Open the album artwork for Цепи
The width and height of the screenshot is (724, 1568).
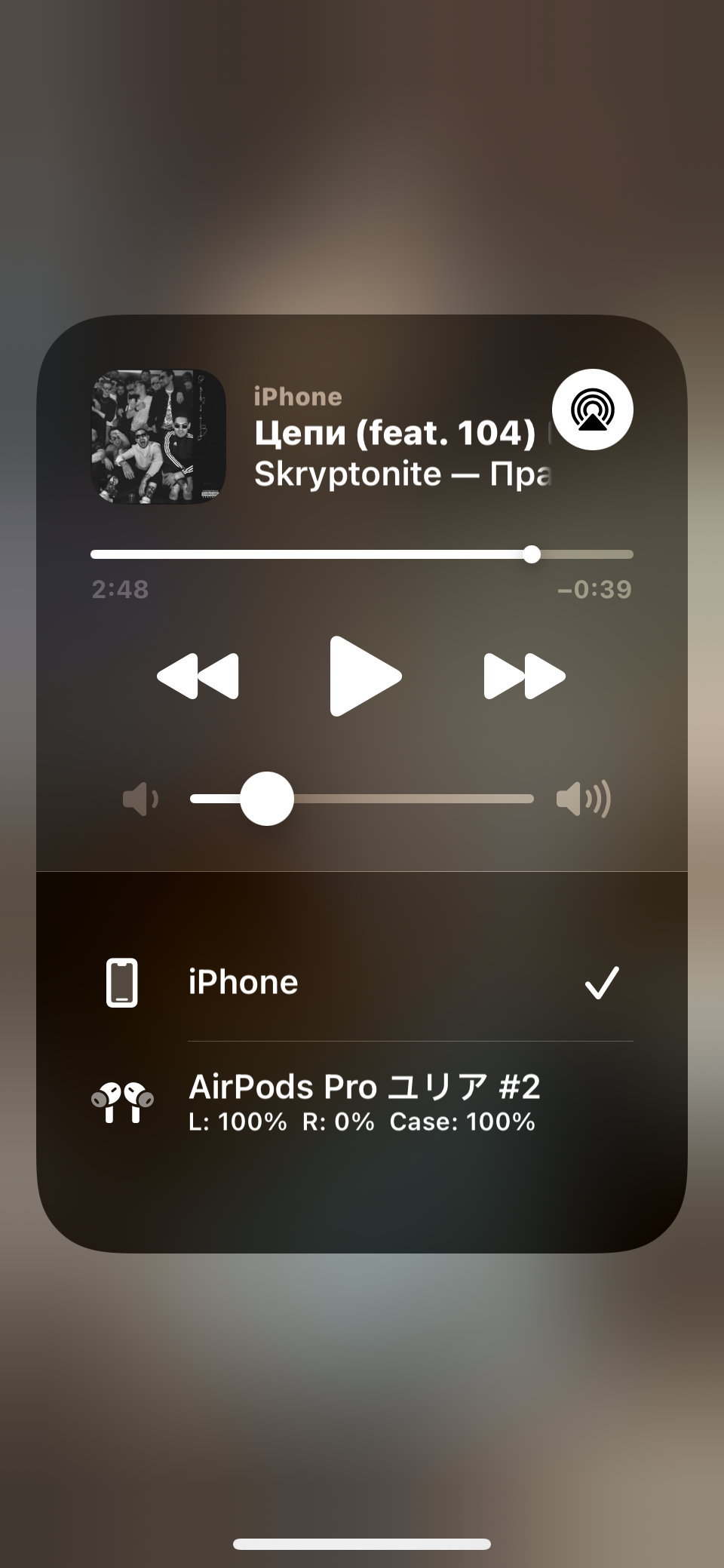[158, 437]
